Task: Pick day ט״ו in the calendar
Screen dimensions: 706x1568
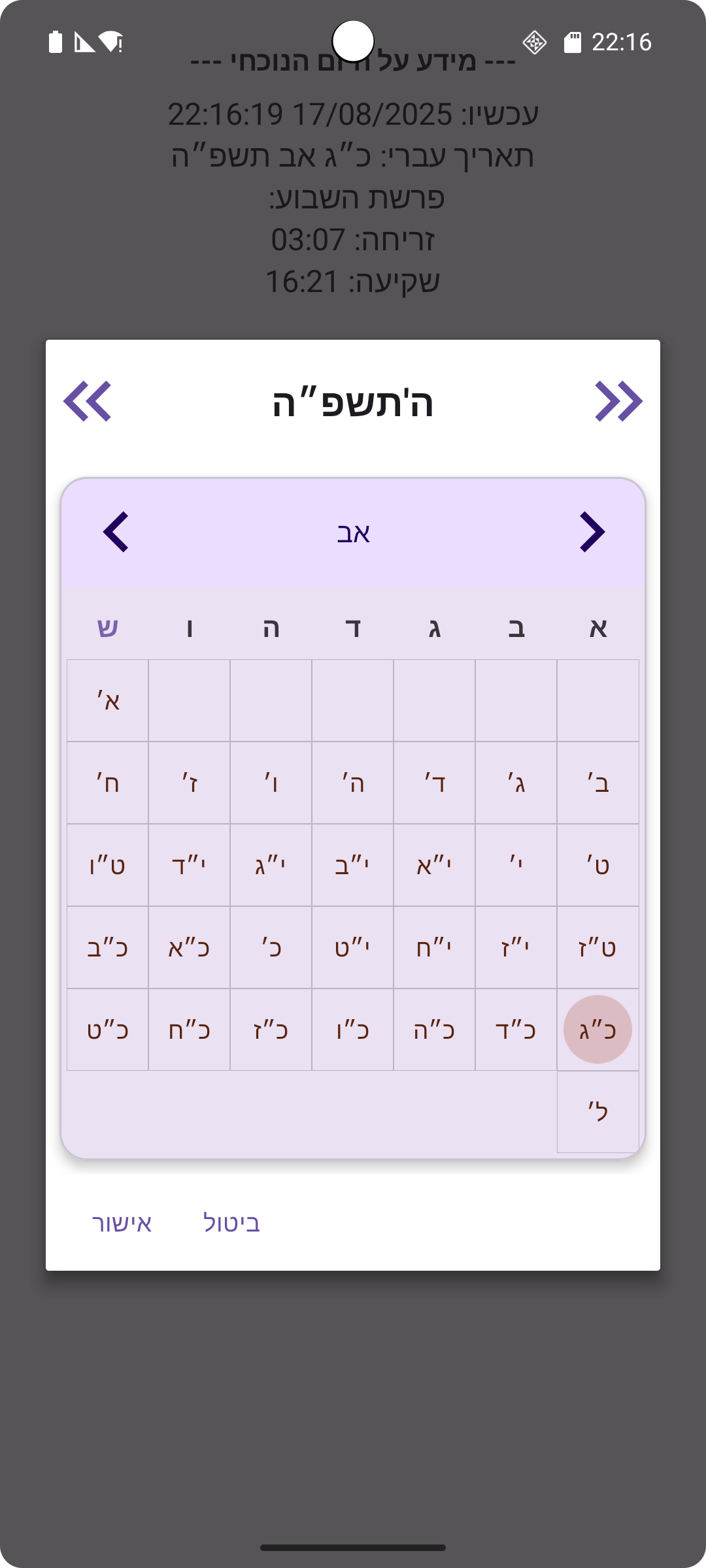Action: point(108,865)
